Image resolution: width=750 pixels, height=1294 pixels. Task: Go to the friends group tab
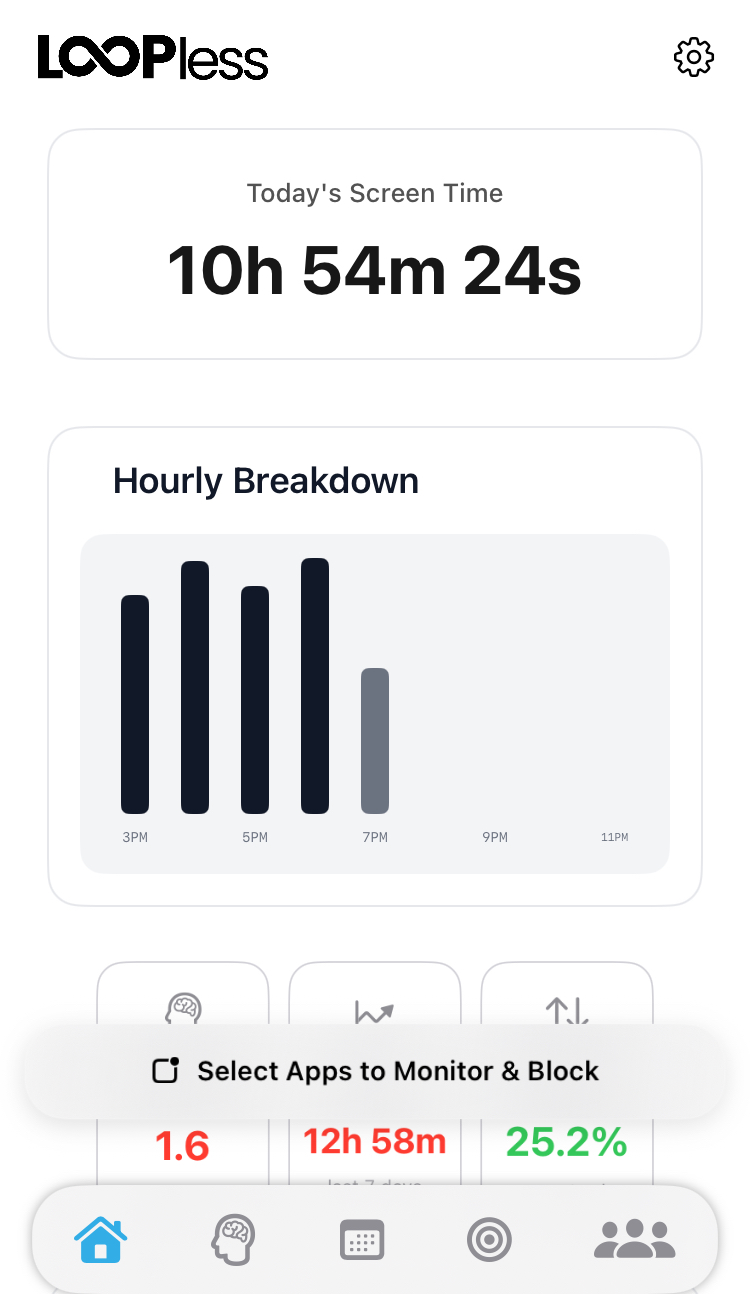tap(634, 1240)
